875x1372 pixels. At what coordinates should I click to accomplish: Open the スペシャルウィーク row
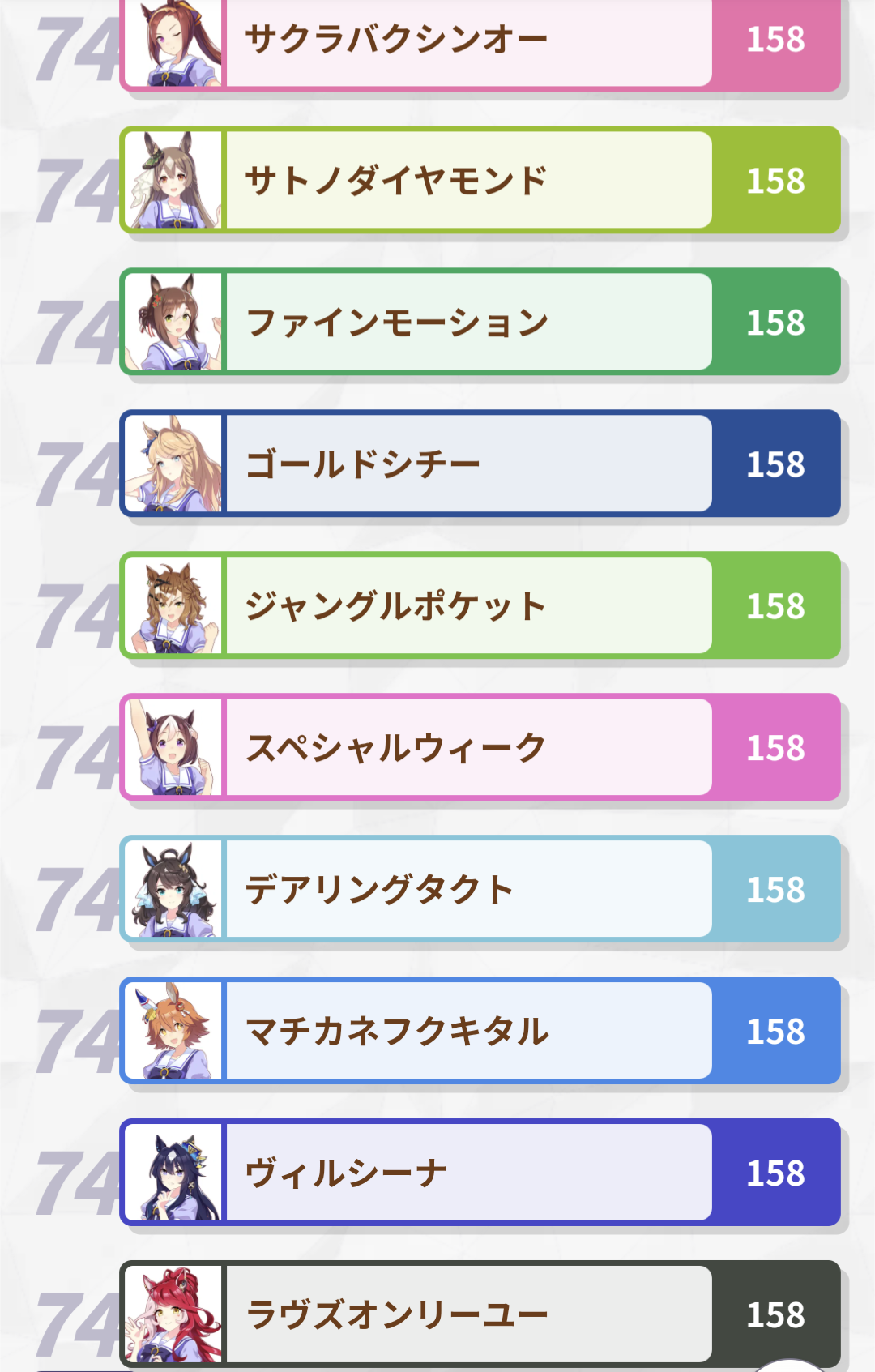pos(478,747)
